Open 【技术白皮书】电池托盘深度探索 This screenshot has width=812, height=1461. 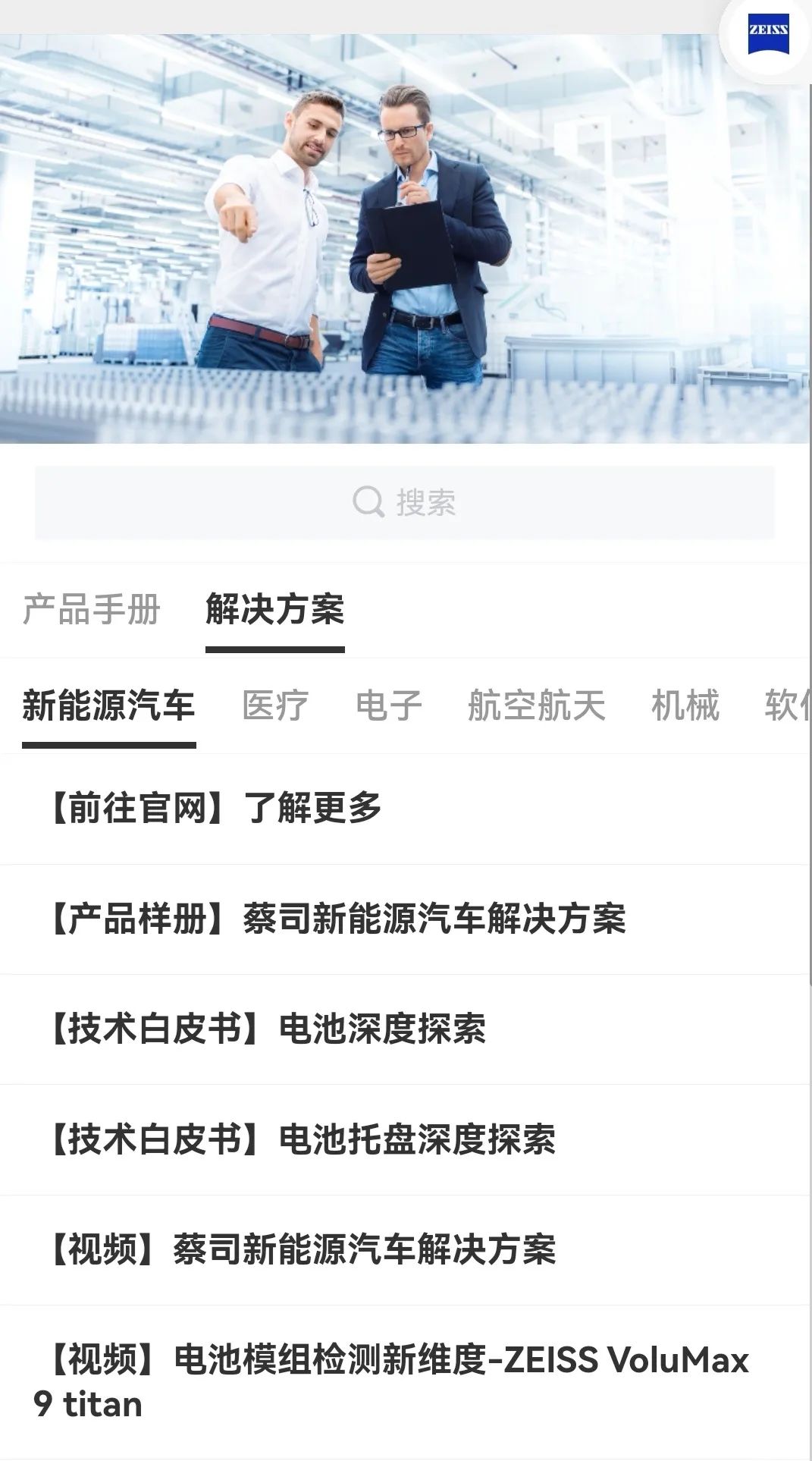pyautogui.click(x=406, y=1139)
